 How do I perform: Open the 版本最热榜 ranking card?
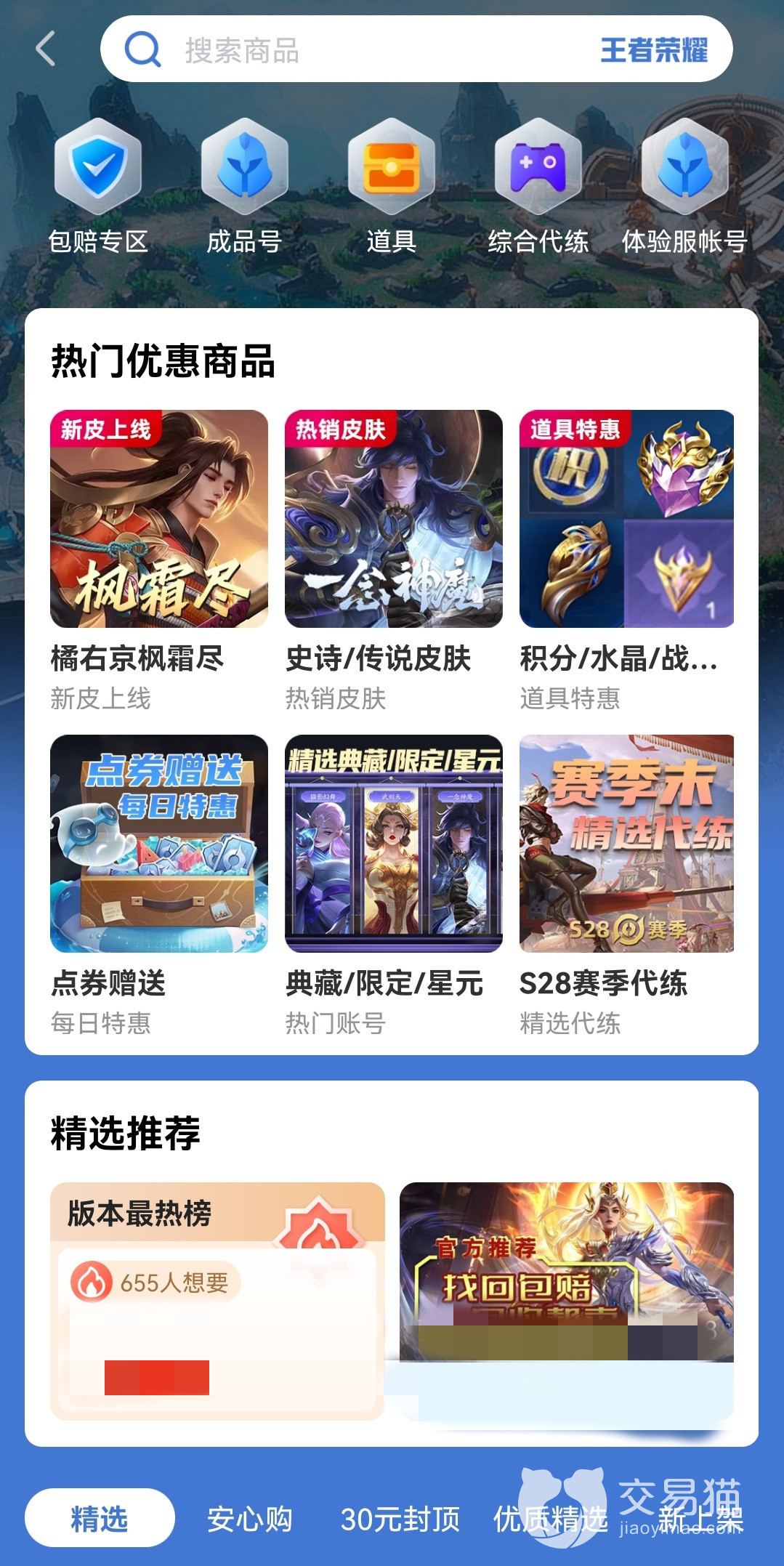click(x=217, y=1301)
